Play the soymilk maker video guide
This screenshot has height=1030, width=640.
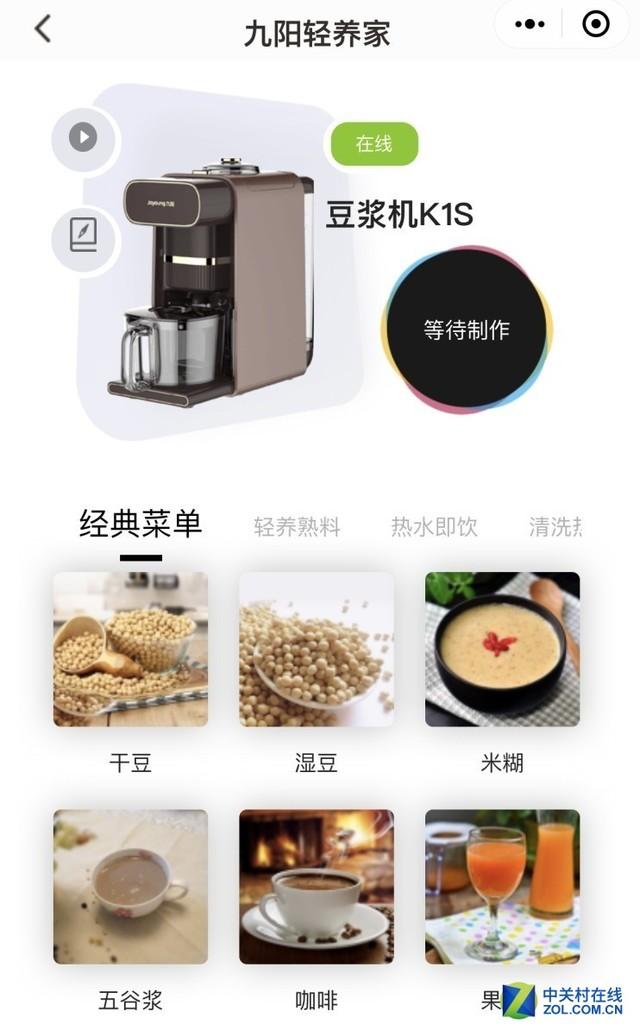pyautogui.click(x=83, y=136)
